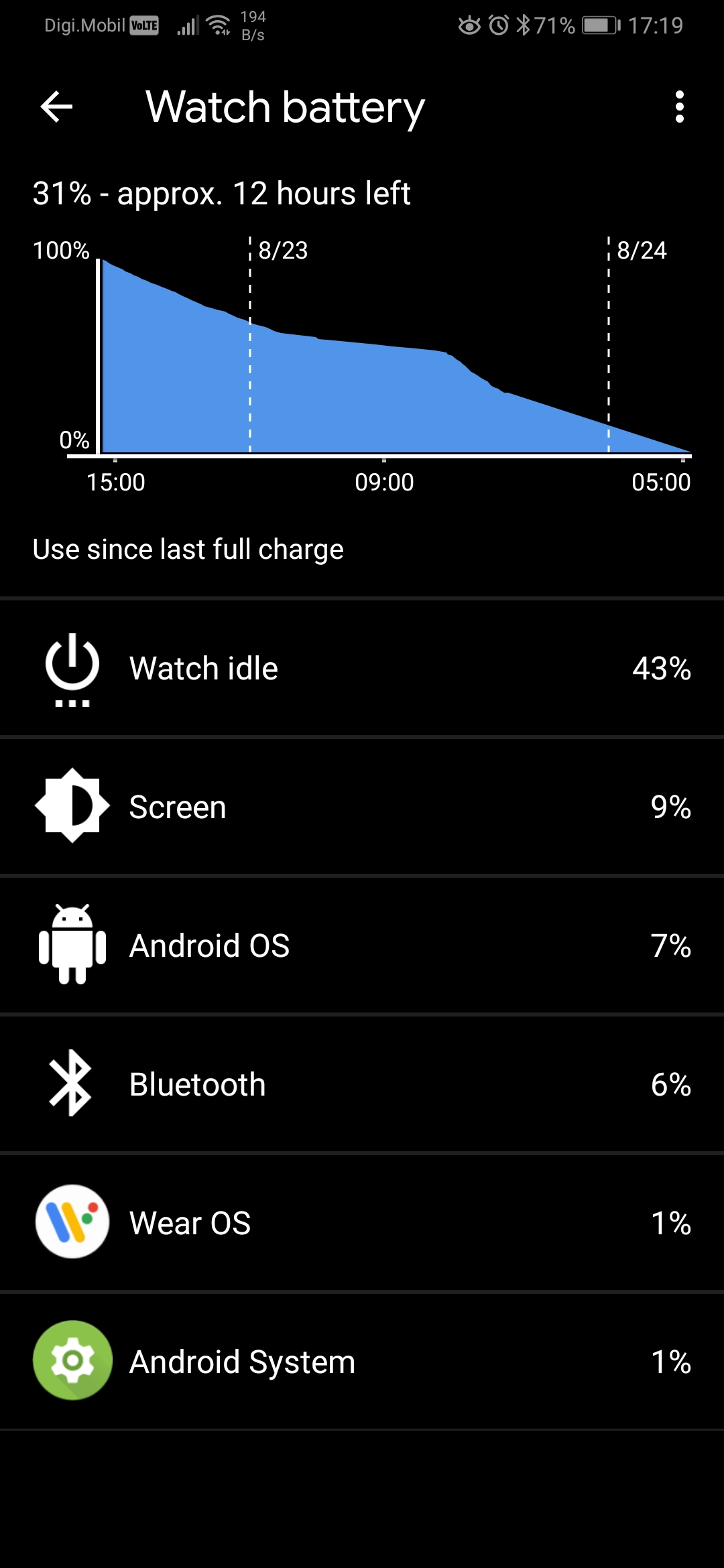
Task: View Screen battery usage details
Action: (362, 807)
